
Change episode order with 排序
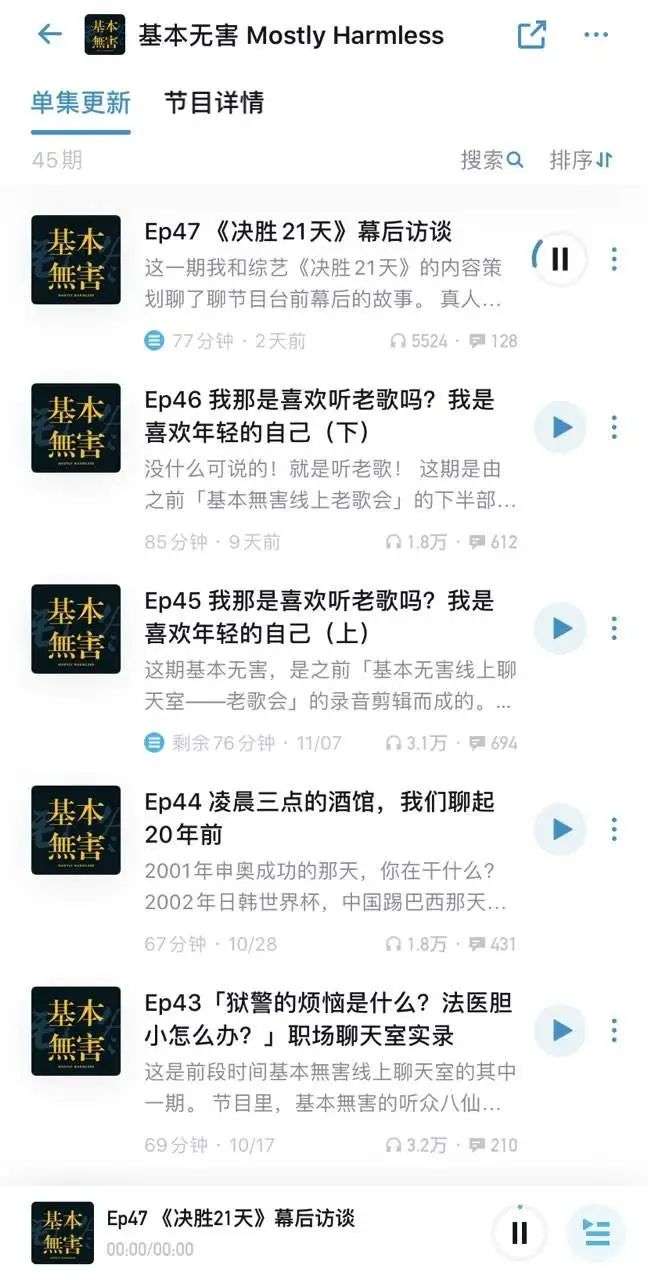[x=581, y=160]
